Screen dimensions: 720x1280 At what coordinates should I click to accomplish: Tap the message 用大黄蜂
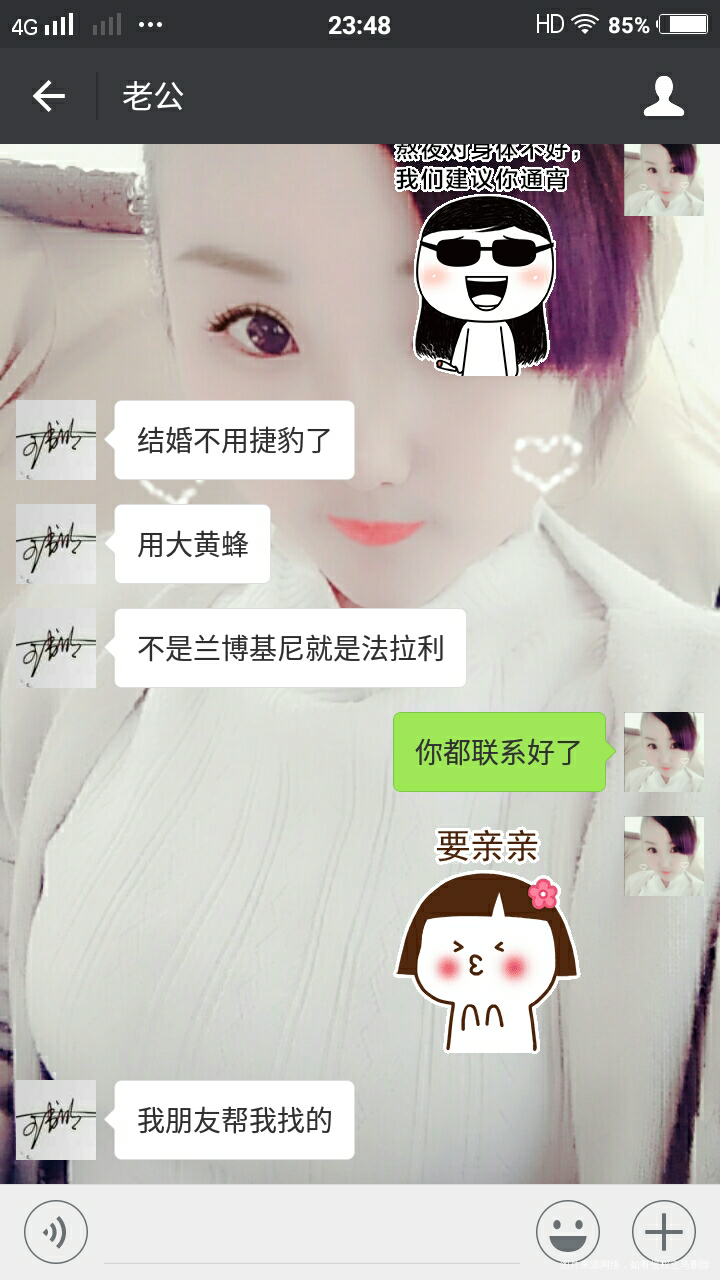coord(191,544)
